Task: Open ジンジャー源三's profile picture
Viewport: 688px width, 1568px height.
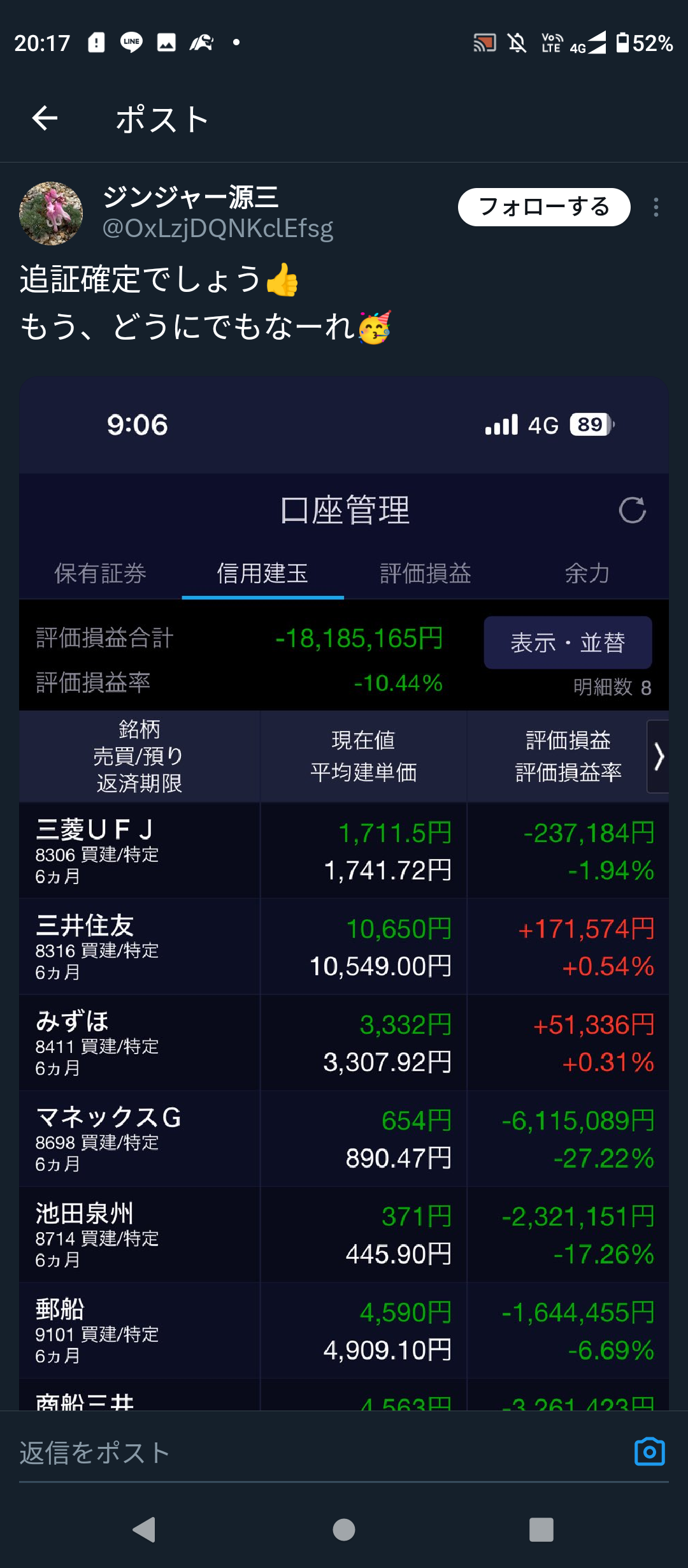Action: [x=51, y=214]
